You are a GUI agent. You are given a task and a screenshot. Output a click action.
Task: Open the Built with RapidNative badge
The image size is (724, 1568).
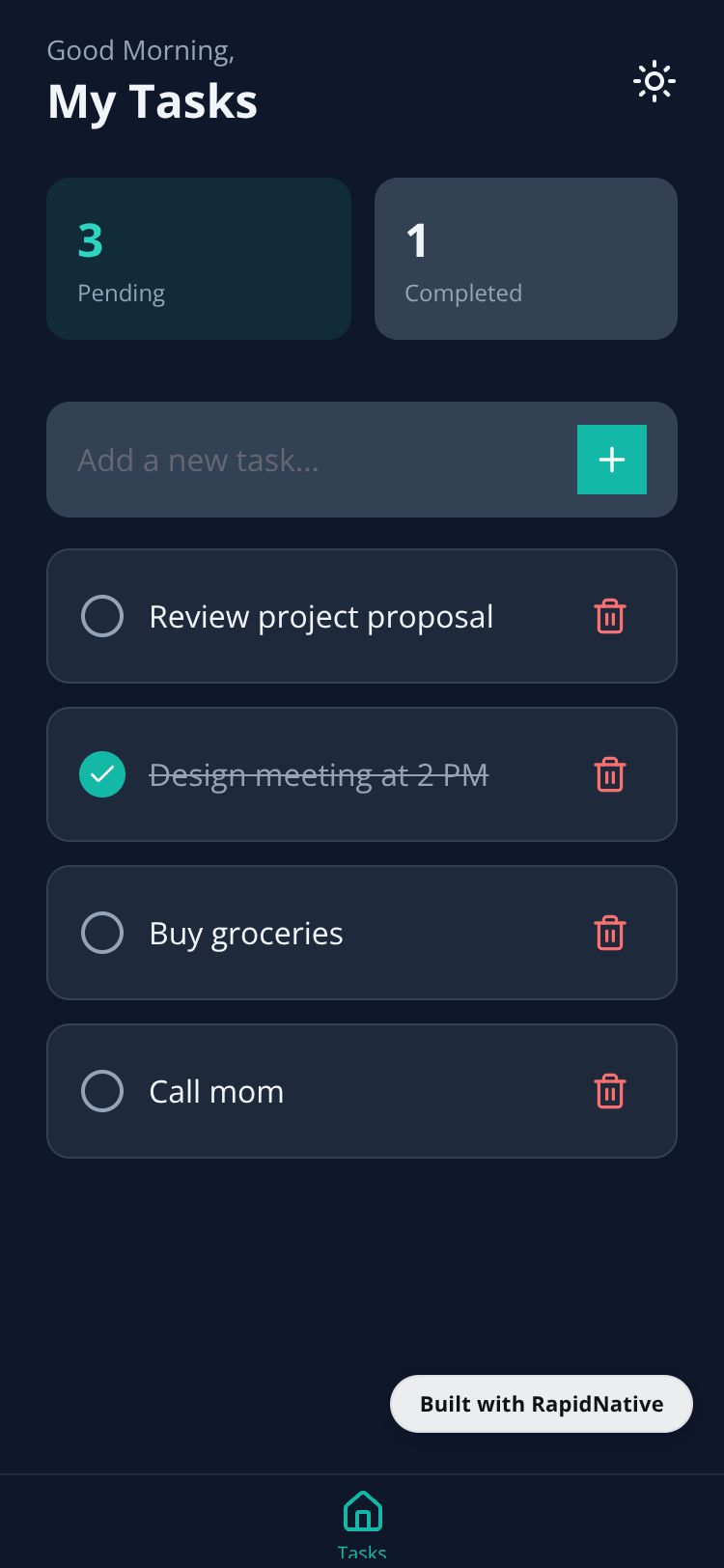pyautogui.click(x=541, y=1404)
